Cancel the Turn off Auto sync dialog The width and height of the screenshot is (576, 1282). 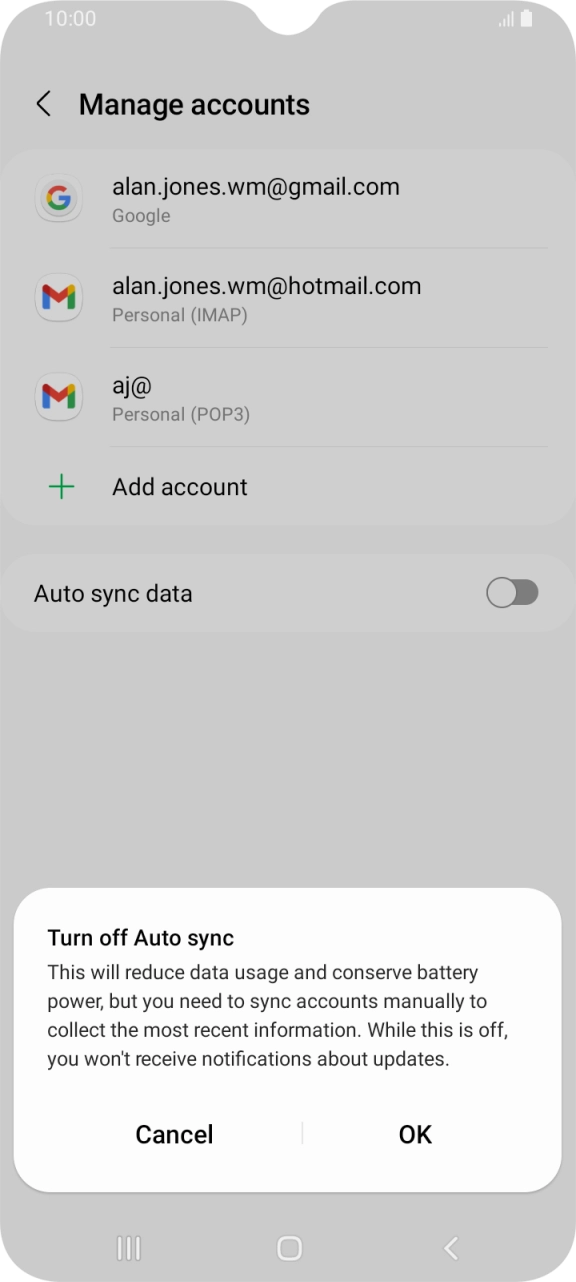point(175,1134)
